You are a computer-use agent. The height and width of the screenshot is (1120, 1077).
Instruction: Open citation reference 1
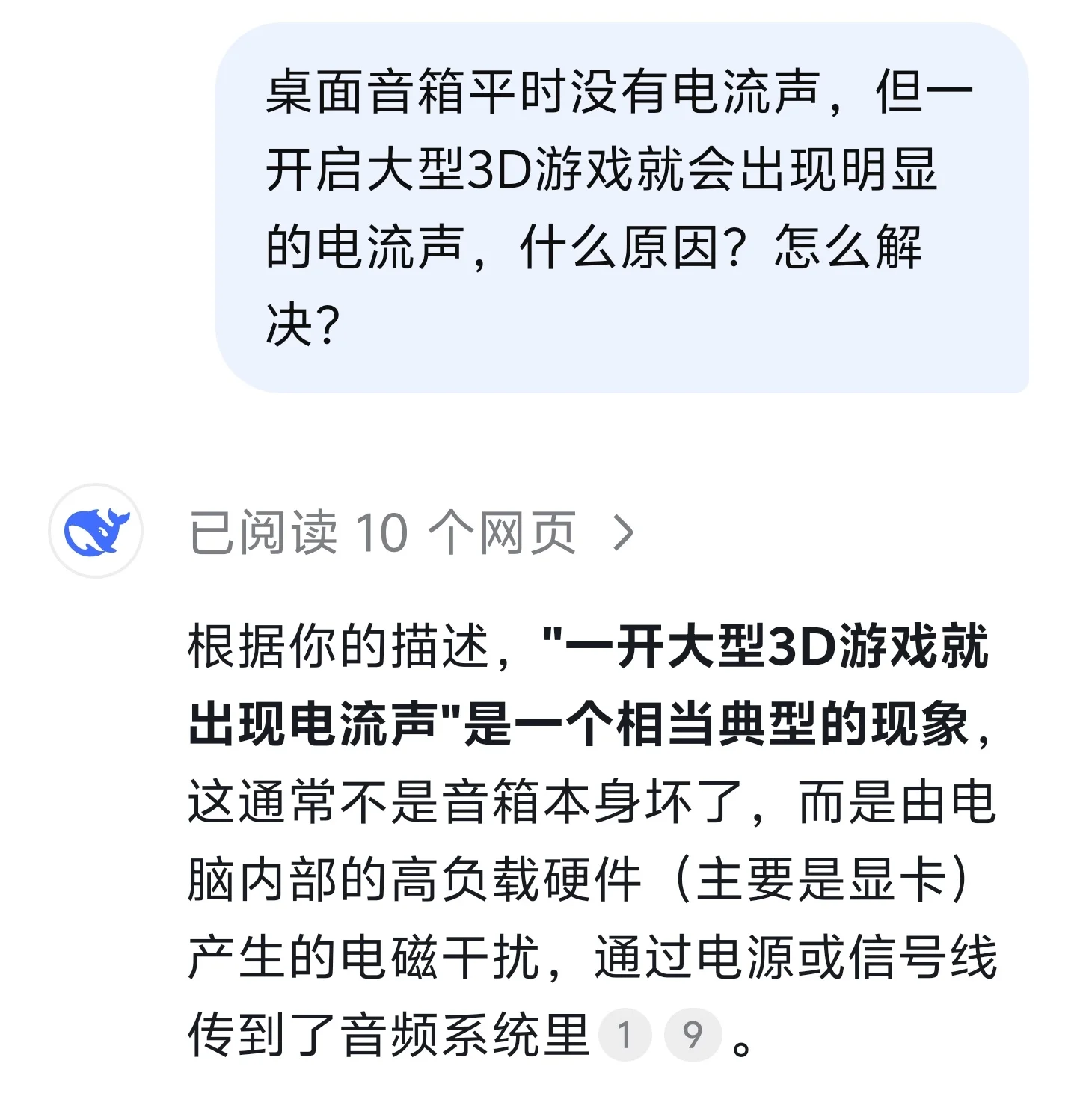point(625,1035)
